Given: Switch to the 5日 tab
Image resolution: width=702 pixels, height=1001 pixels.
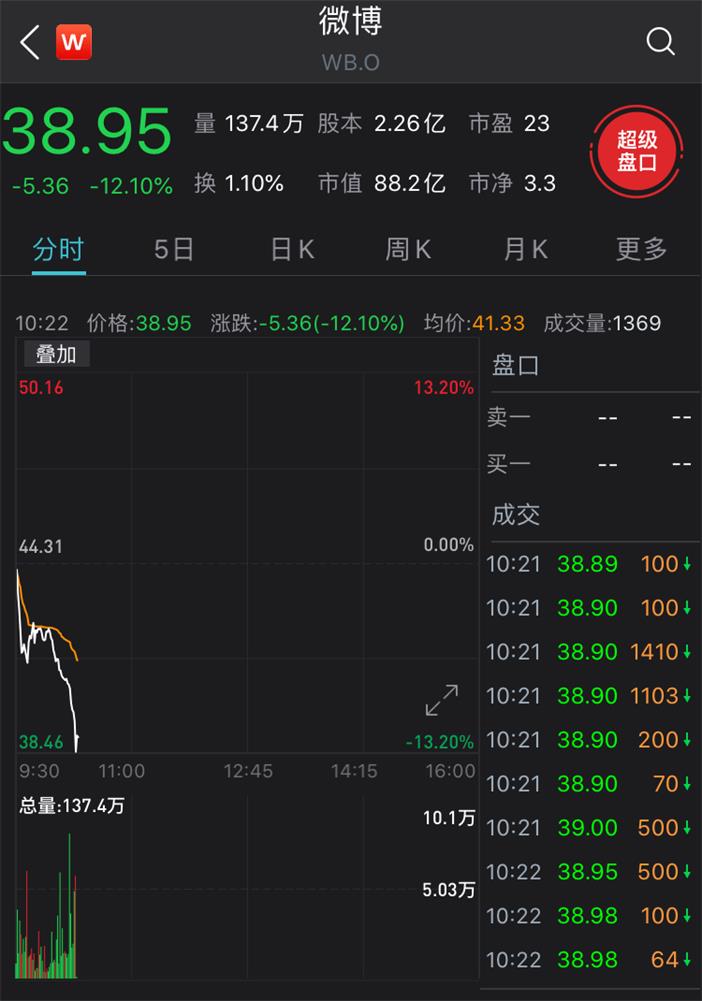Looking at the screenshot, I should pos(174,249).
